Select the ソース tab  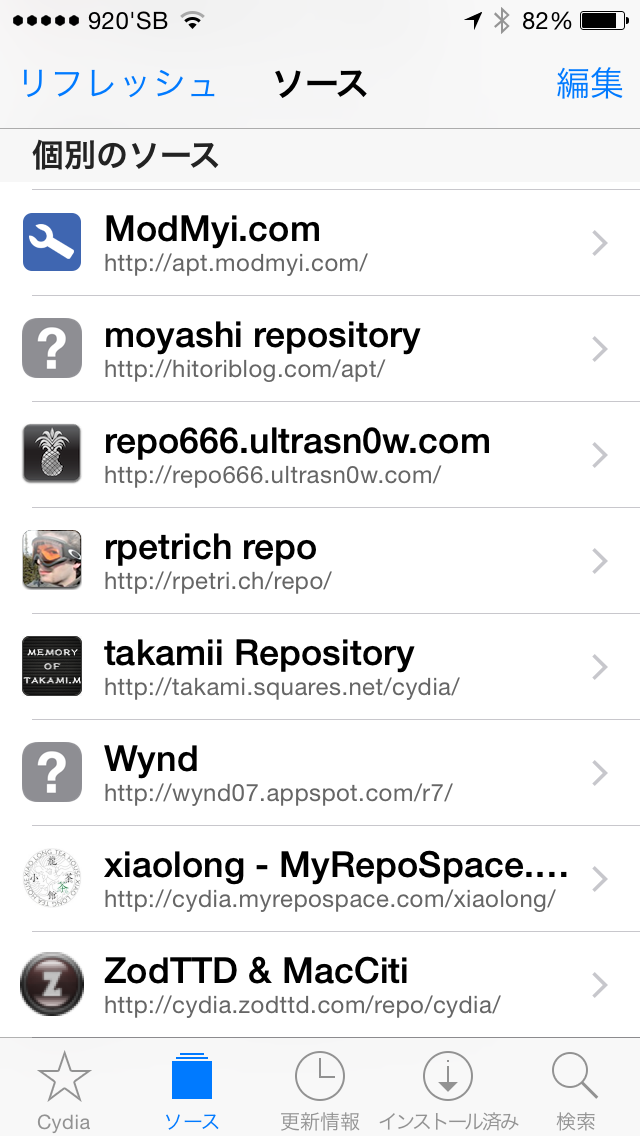(x=192, y=1089)
